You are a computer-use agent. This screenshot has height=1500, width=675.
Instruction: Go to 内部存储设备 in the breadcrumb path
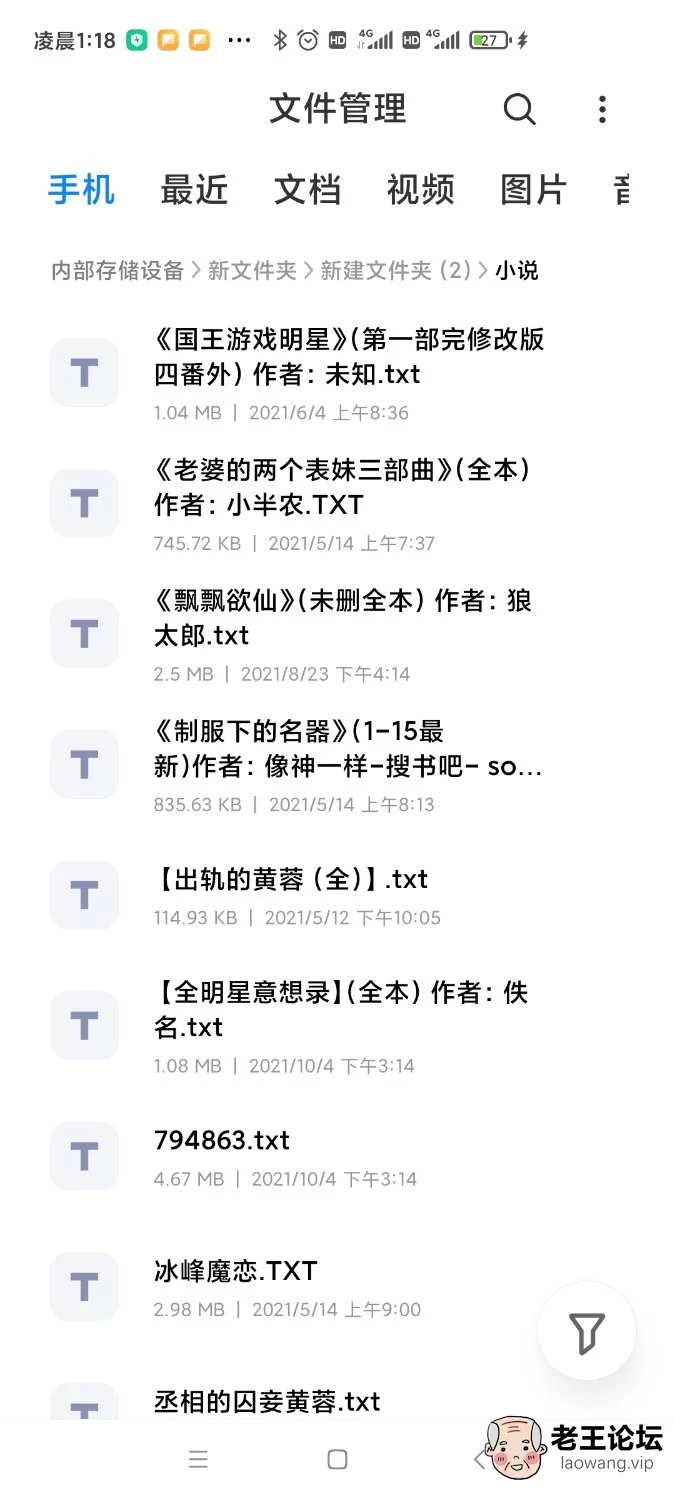click(118, 270)
